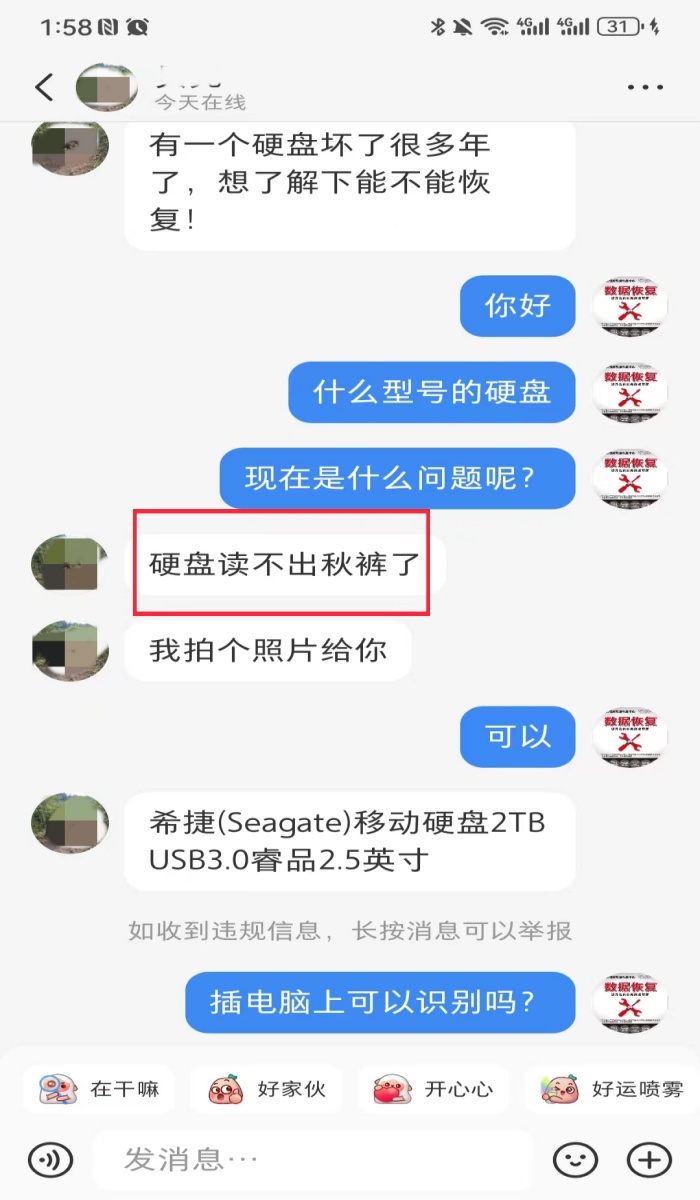Send the 好运喷雾 quick sticker
This screenshot has width=700, height=1200.
coord(612,1089)
